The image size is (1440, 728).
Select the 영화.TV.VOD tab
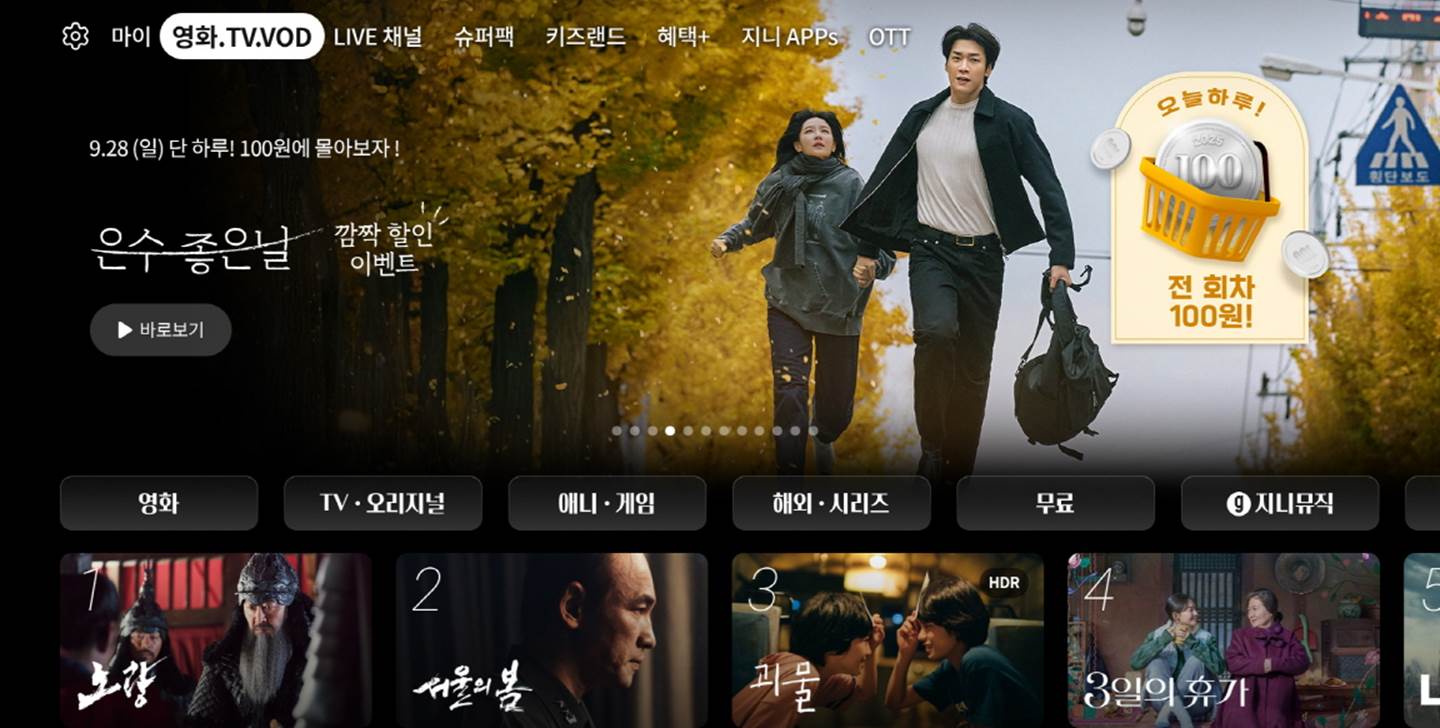tap(242, 37)
